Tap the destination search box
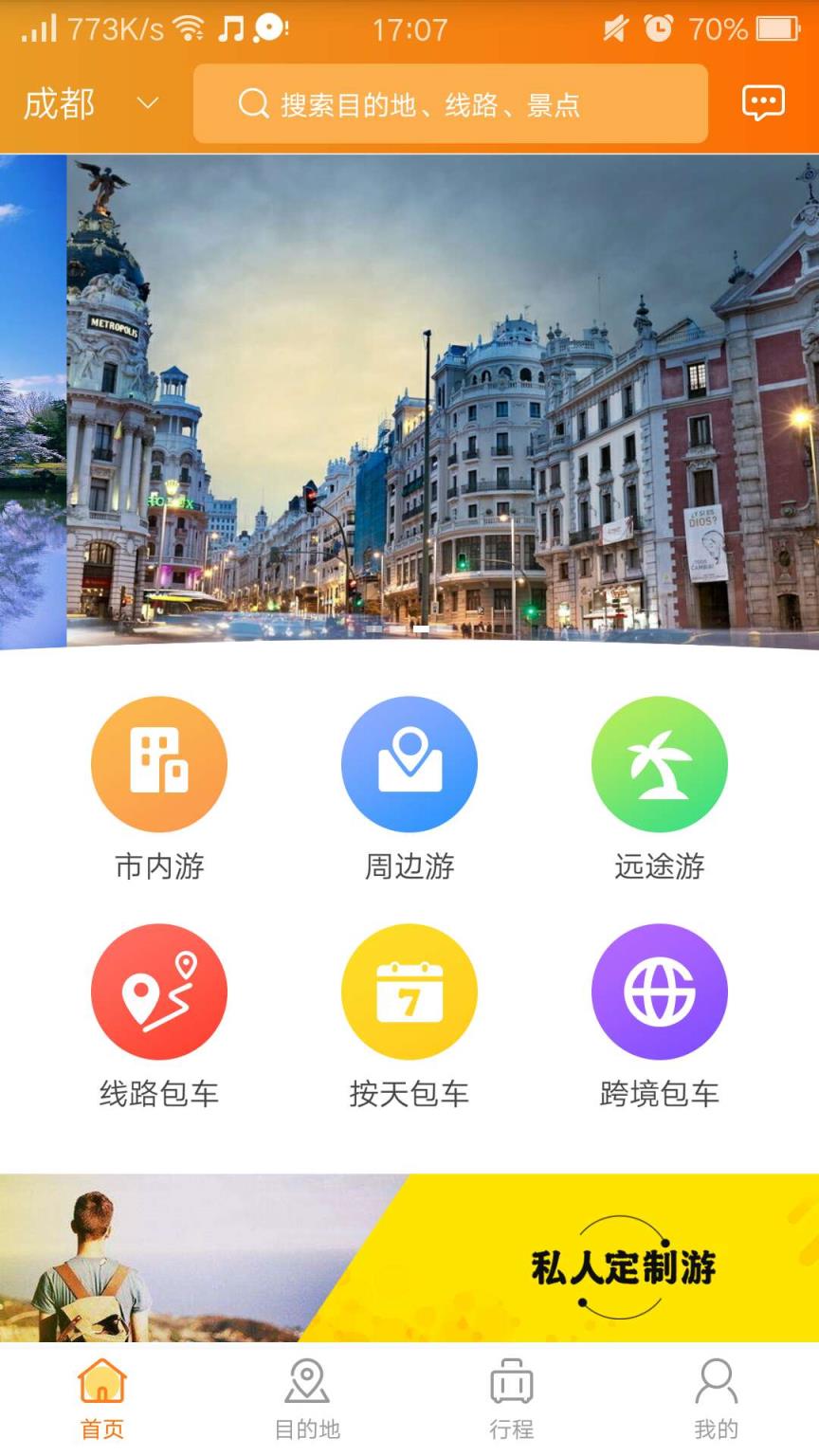 point(450,103)
